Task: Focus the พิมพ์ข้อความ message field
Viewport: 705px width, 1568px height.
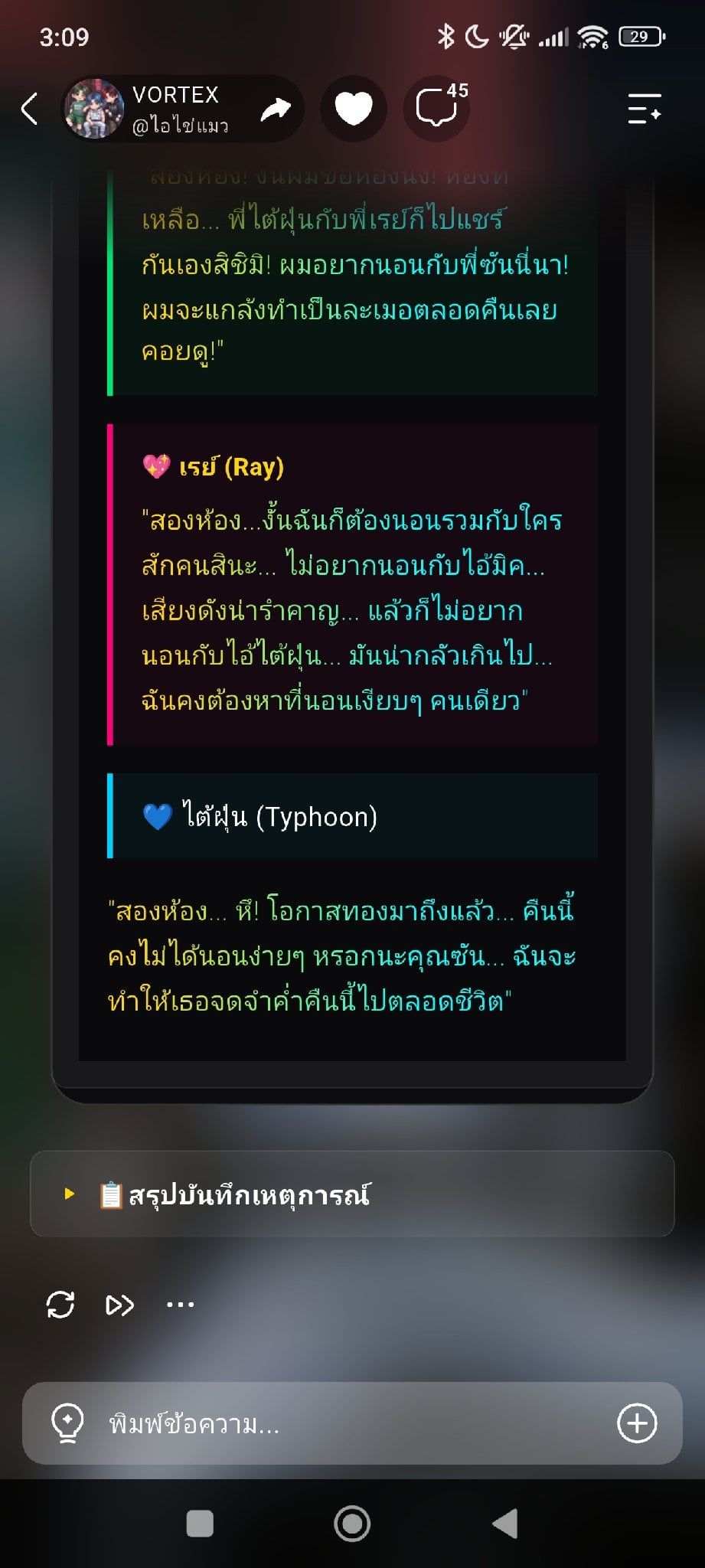Action: (x=352, y=1423)
